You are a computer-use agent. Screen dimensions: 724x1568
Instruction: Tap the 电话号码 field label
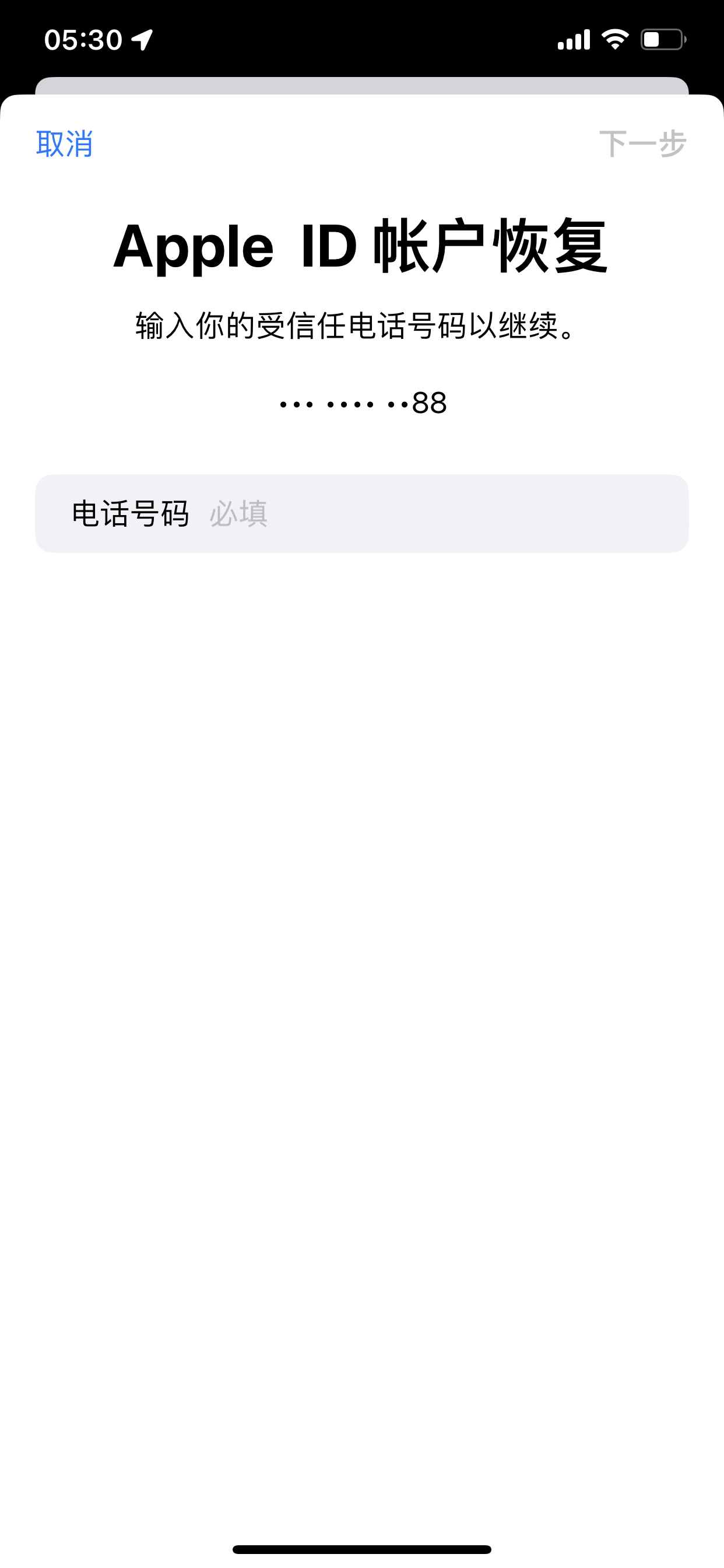click(131, 514)
